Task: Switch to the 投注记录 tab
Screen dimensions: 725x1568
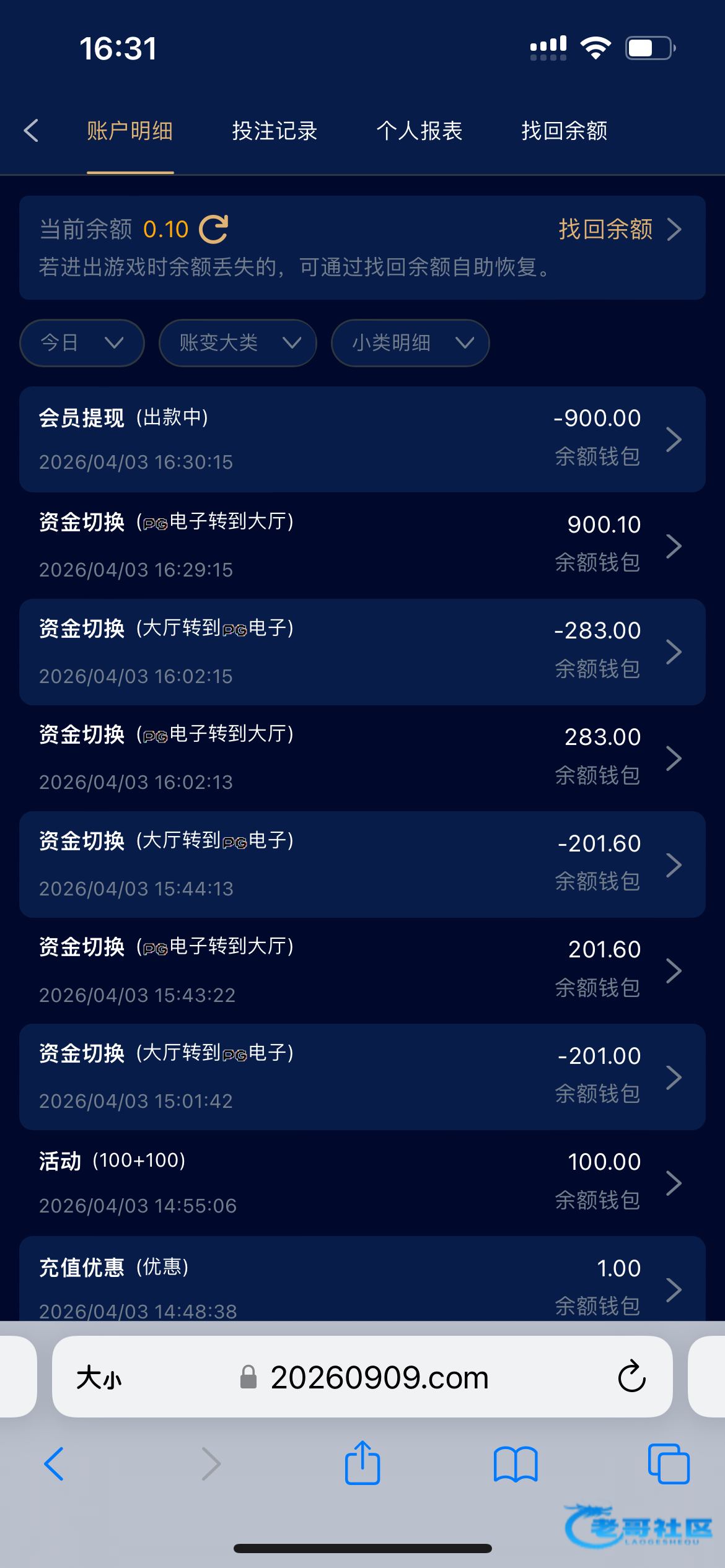Action: coord(275,131)
